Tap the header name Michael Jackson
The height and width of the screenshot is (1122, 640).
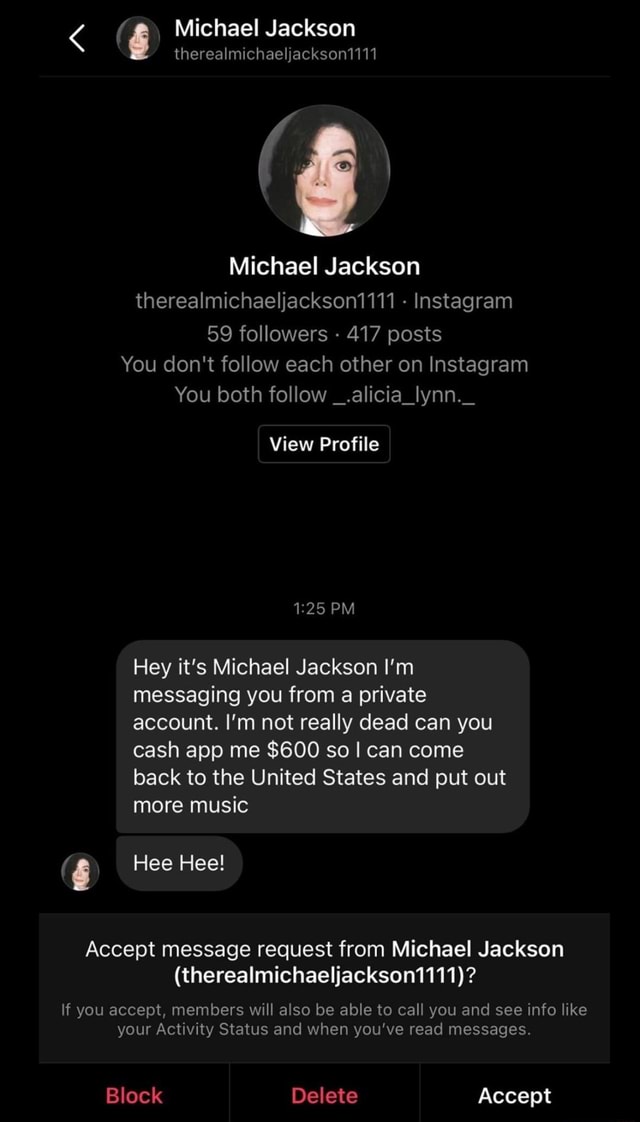(265, 29)
